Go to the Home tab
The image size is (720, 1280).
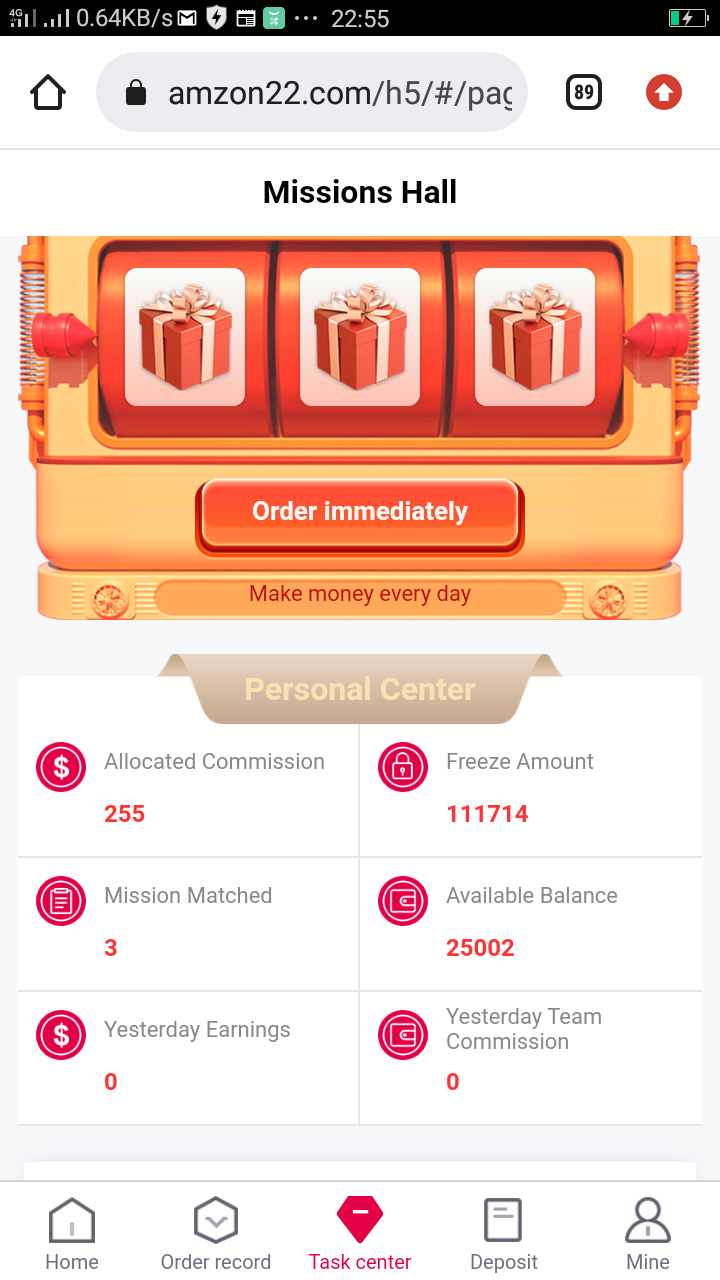72,1234
